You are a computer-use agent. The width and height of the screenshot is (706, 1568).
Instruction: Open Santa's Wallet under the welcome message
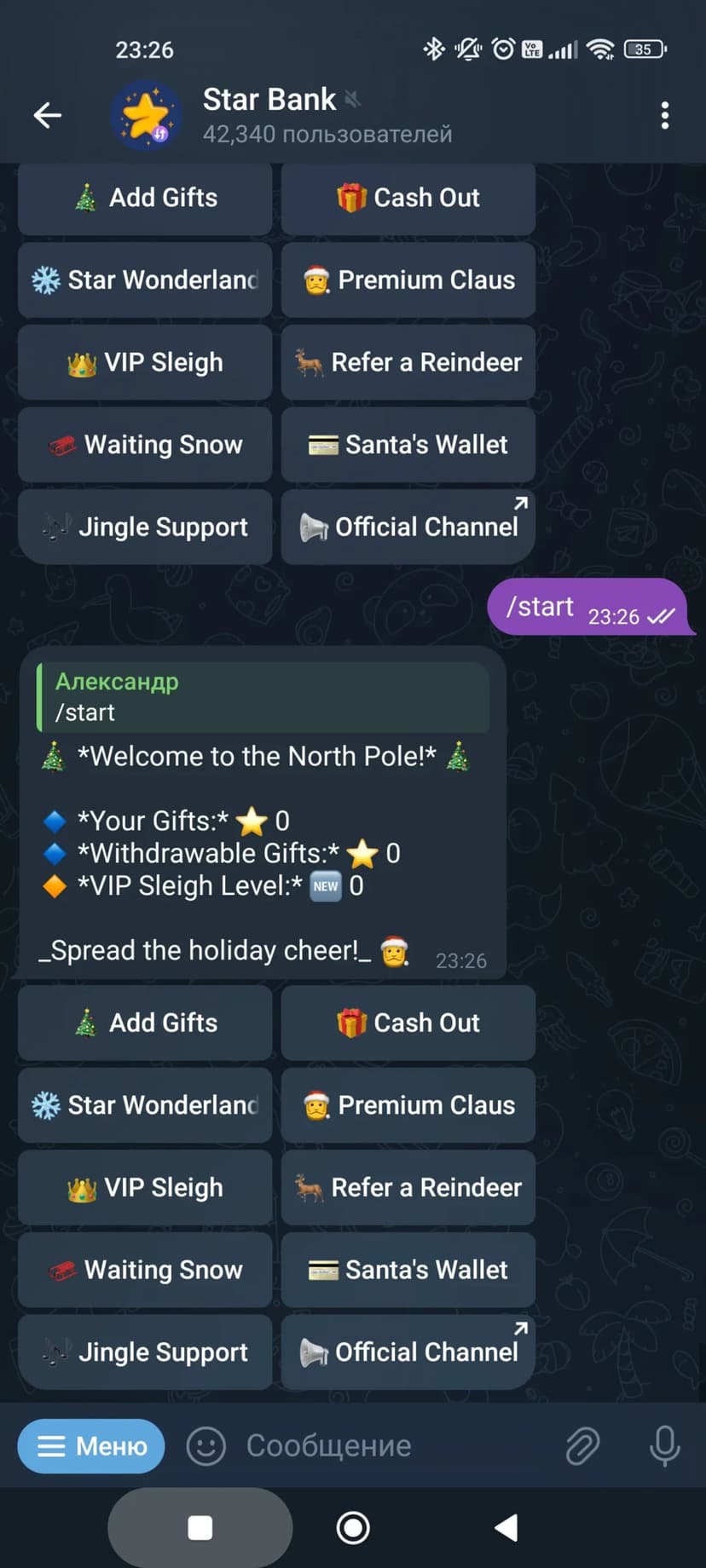click(x=408, y=1270)
